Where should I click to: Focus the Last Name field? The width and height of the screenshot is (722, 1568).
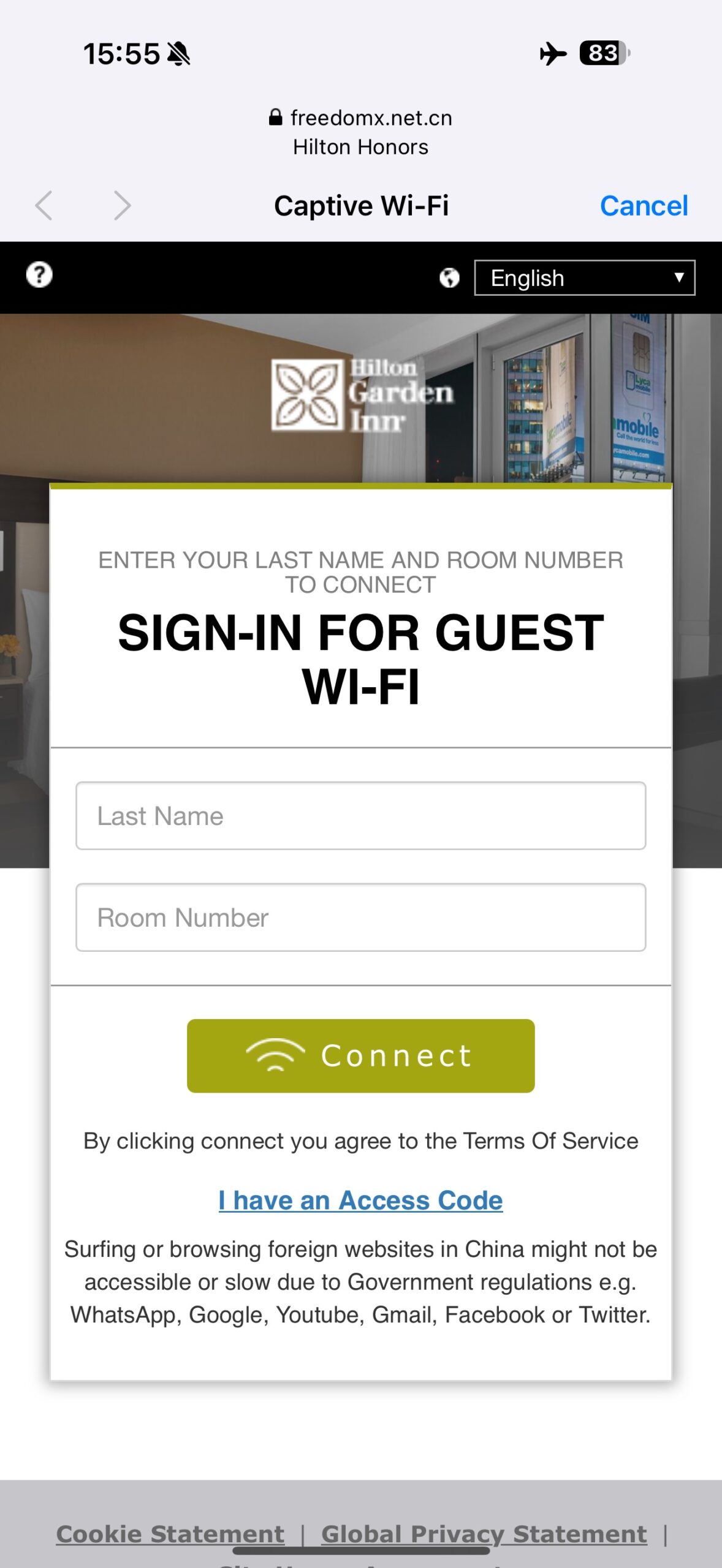coord(361,816)
